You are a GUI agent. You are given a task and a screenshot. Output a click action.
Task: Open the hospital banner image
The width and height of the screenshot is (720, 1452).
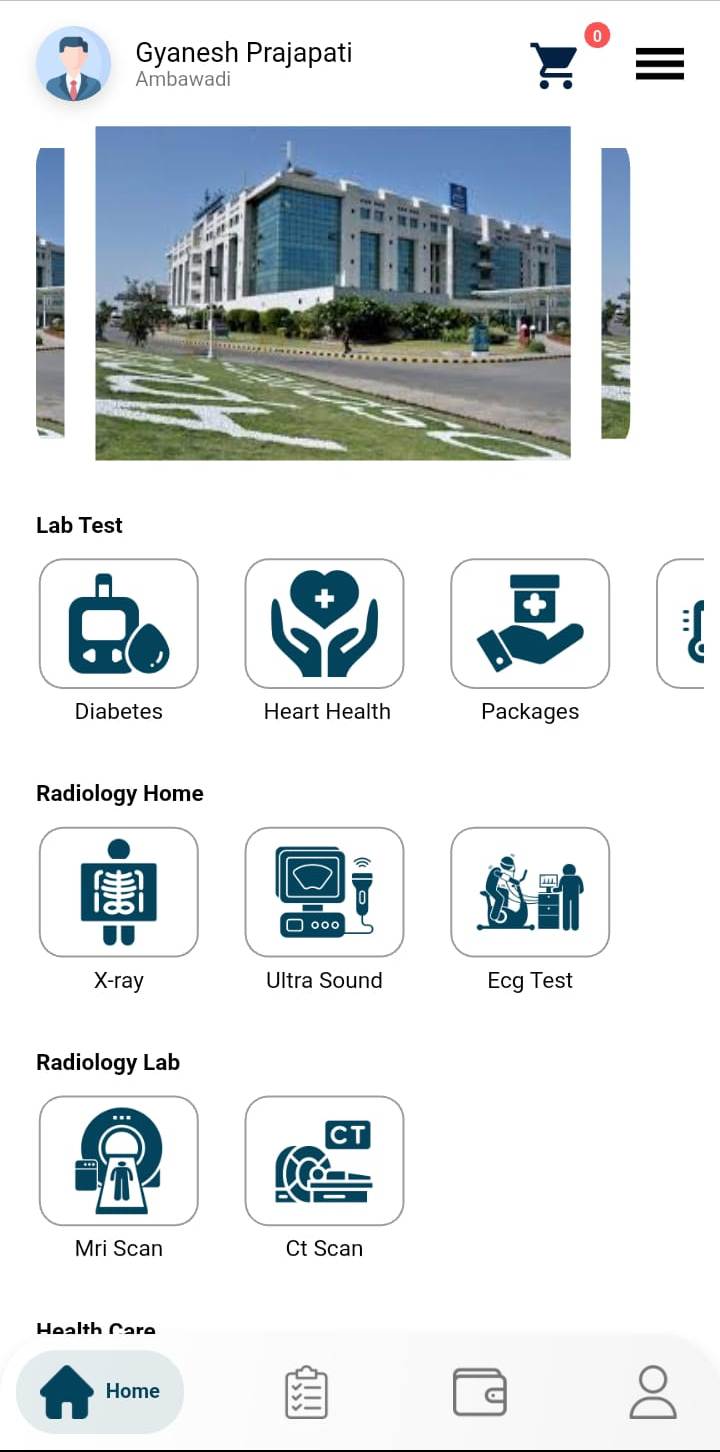[332, 293]
